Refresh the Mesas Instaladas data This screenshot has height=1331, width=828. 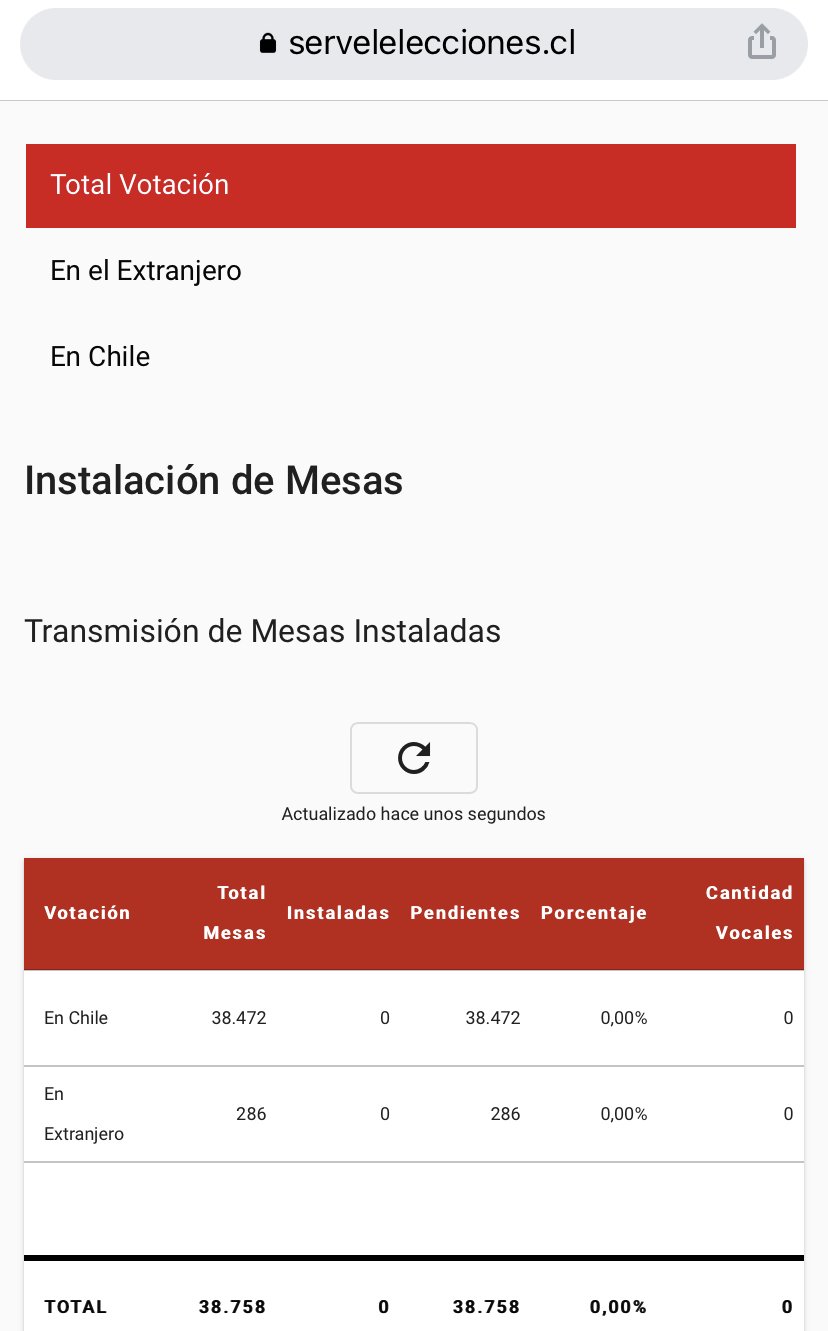click(x=414, y=758)
